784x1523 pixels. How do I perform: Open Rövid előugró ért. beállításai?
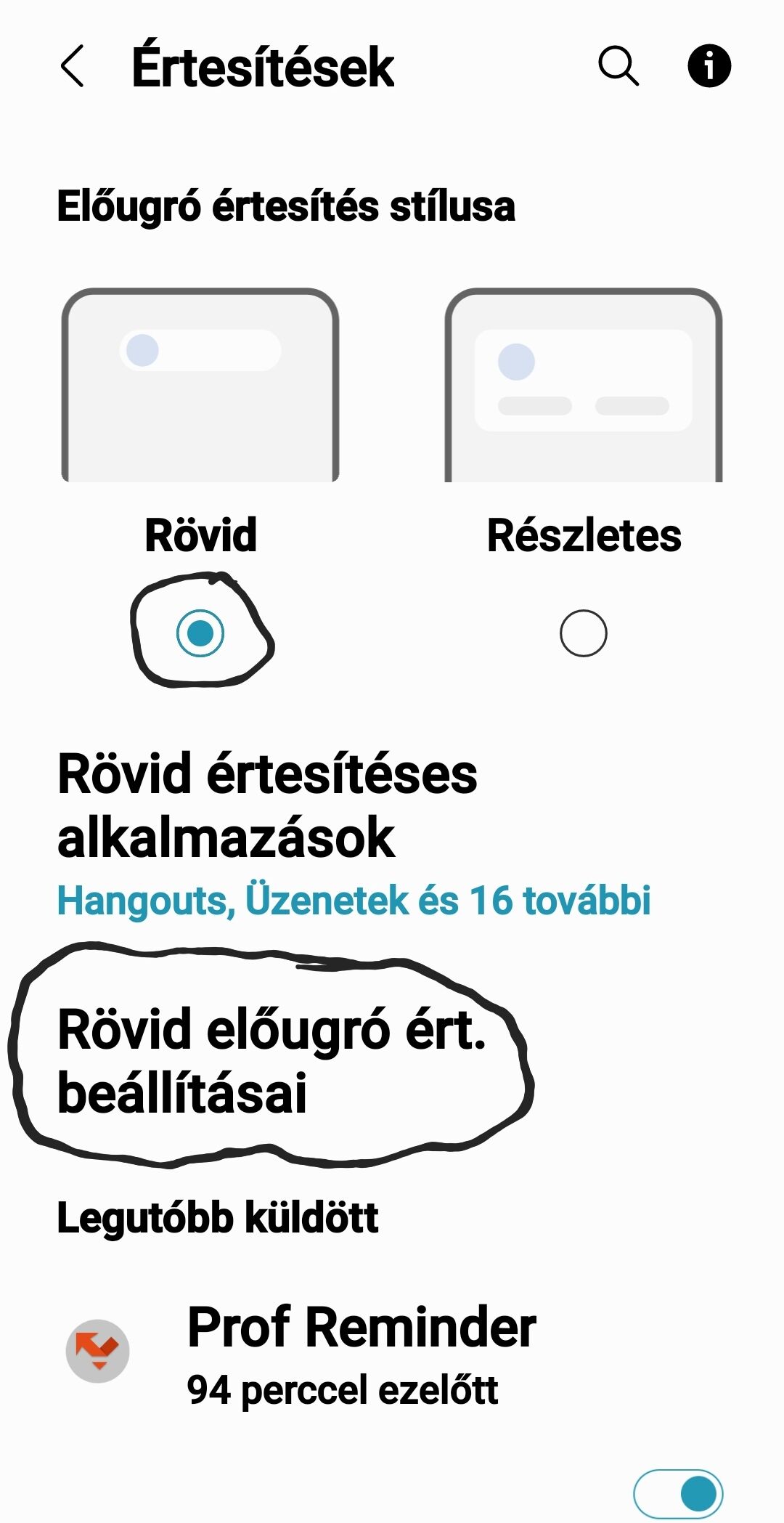(392, 1060)
